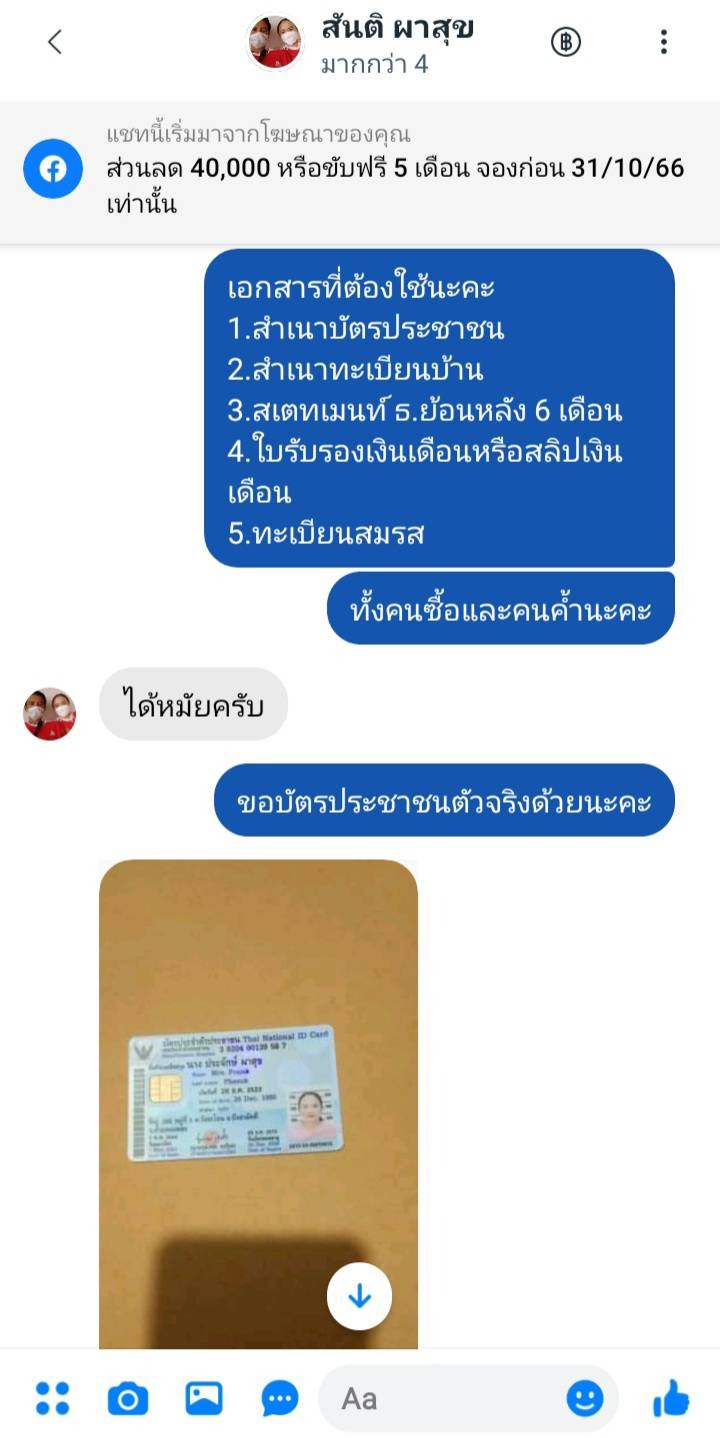Screen dimensions: 720x1438
Task: Jump to latest messages with down arrow
Action: [359, 1297]
